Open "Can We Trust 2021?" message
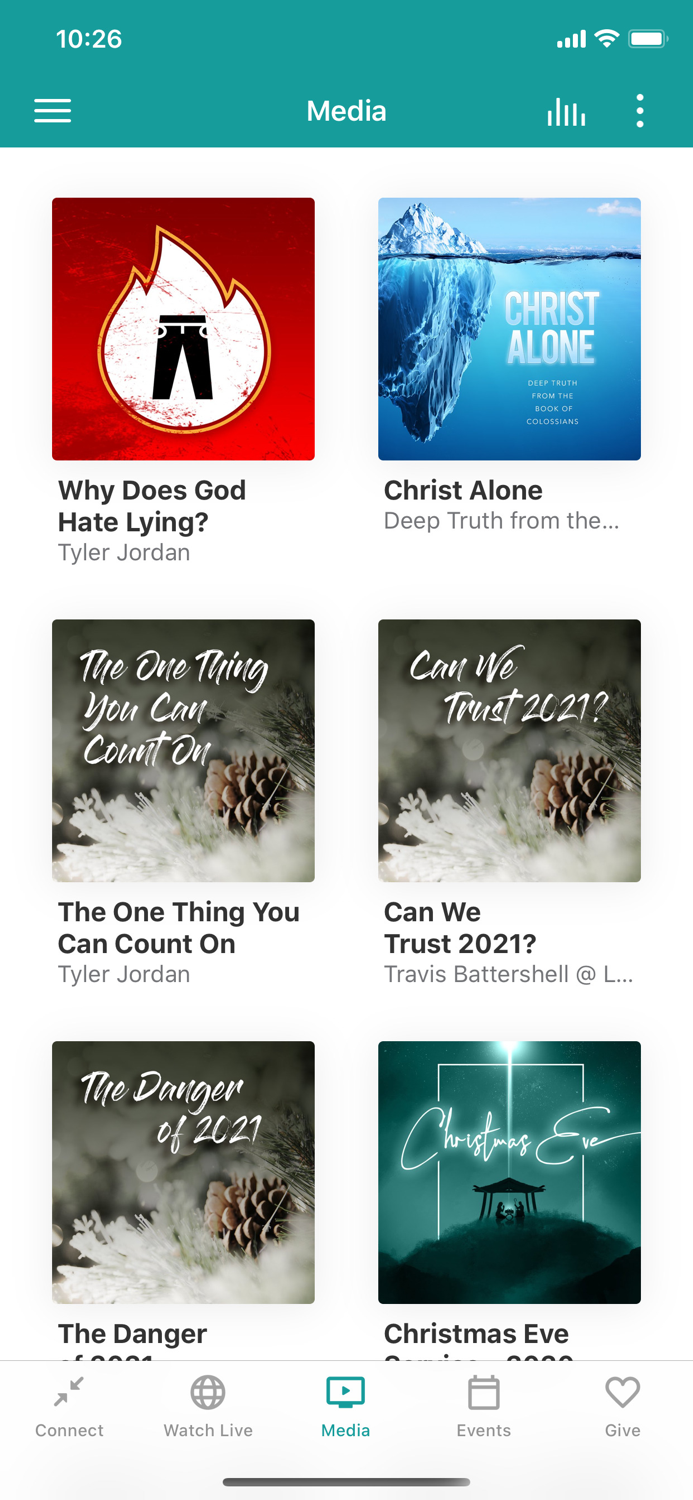 [509, 751]
